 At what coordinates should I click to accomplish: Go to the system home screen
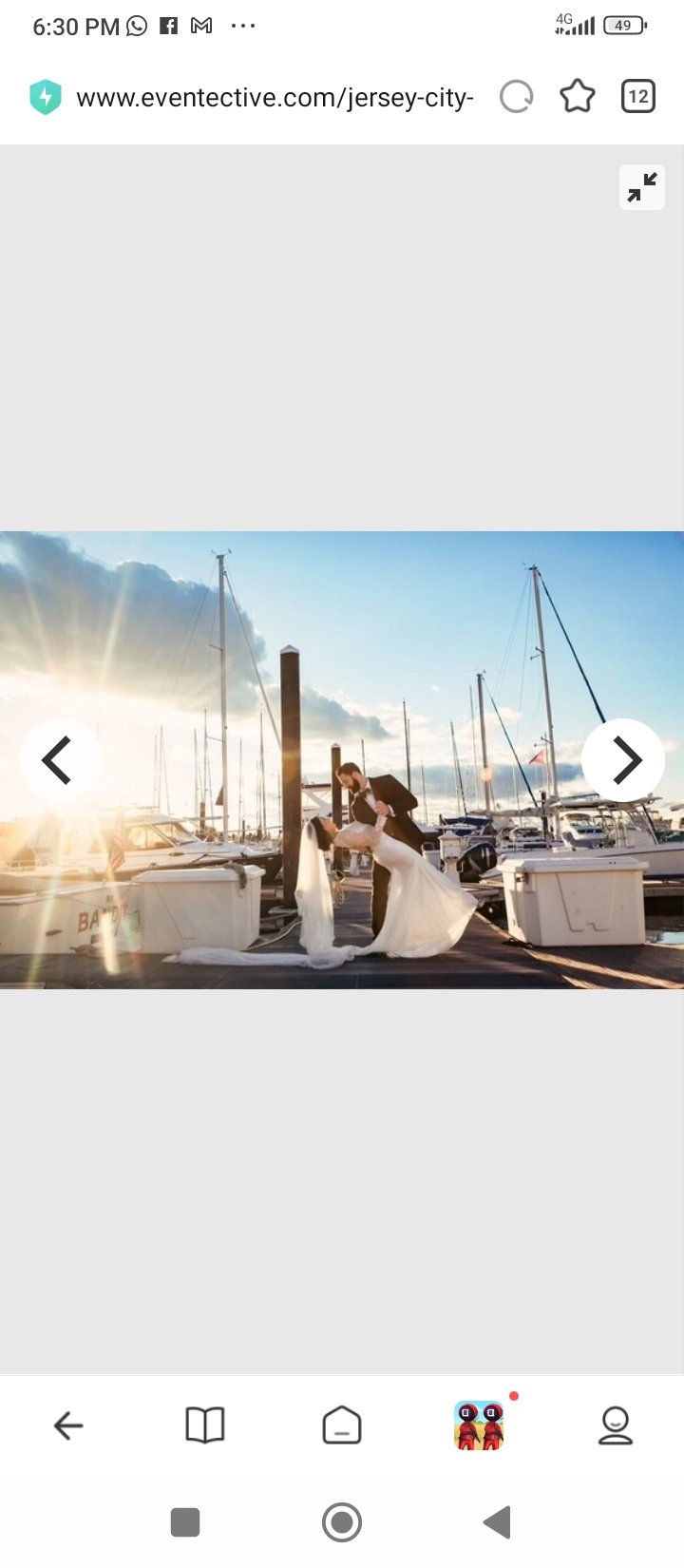pos(342,1522)
